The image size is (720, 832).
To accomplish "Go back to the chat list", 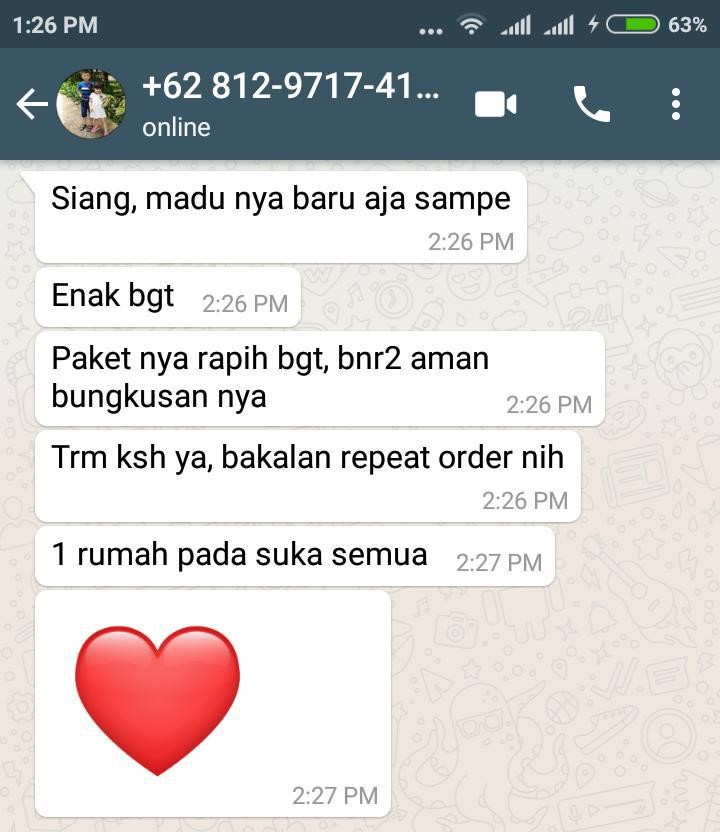I will pos(31,104).
